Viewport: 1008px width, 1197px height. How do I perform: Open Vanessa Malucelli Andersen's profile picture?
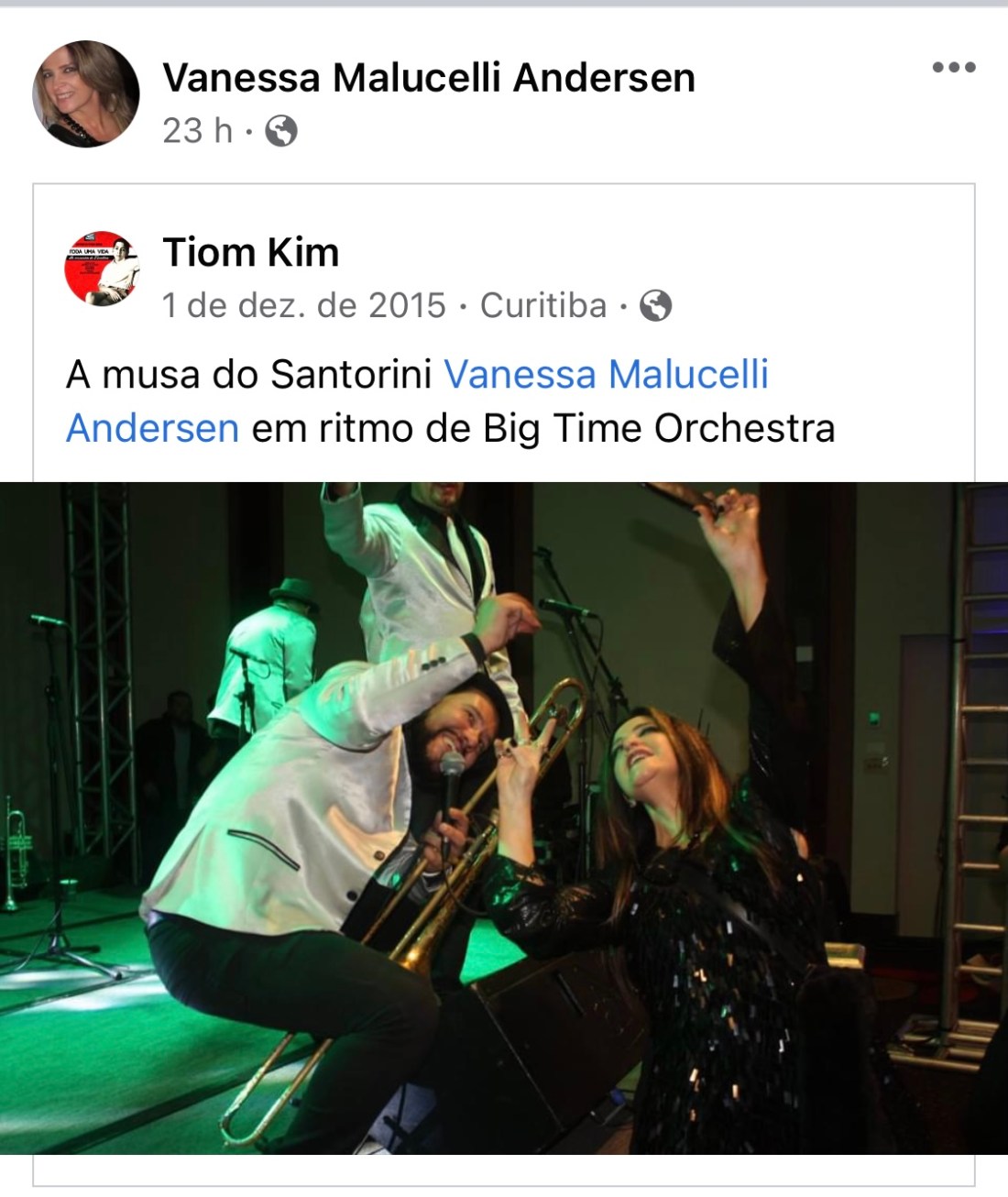click(x=86, y=93)
